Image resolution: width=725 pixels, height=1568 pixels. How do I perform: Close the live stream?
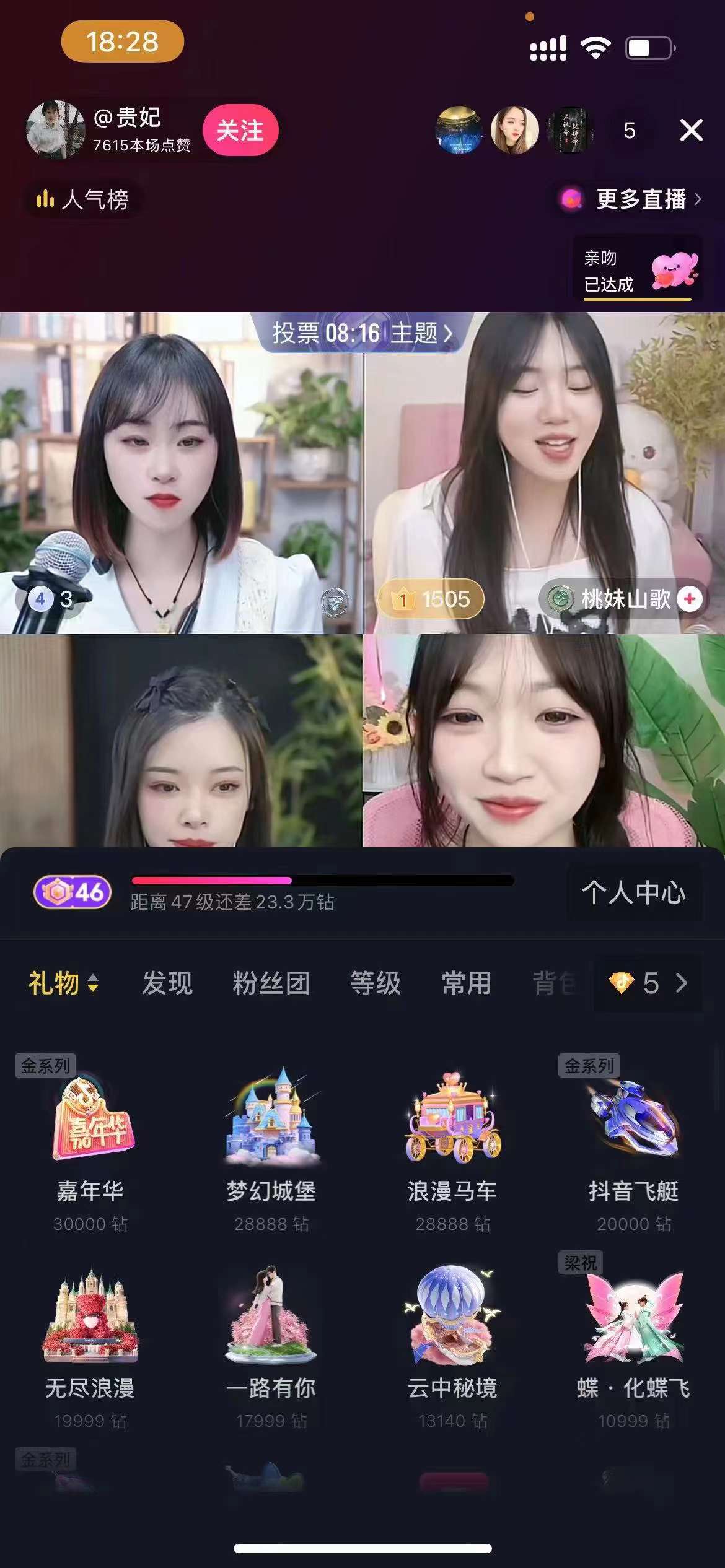pyautogui.click(x=691, y=130)
